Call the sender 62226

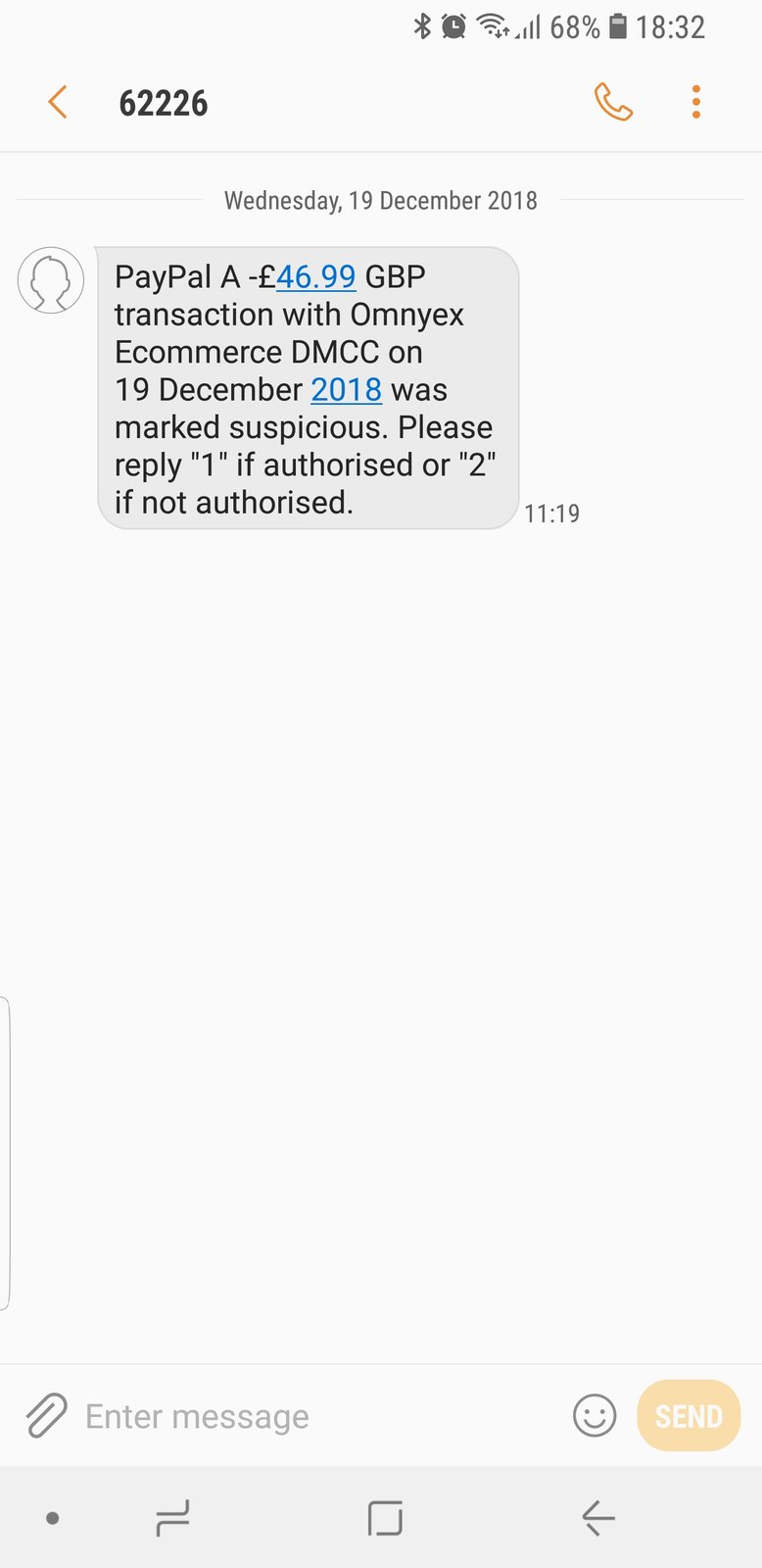click(614, 102)
